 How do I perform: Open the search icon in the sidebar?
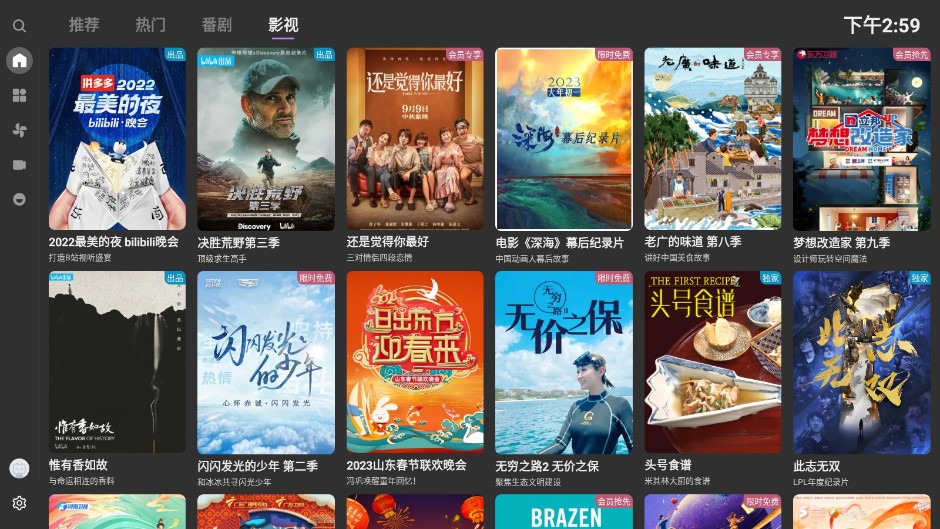pyautogui.click(x=19, y=26)
